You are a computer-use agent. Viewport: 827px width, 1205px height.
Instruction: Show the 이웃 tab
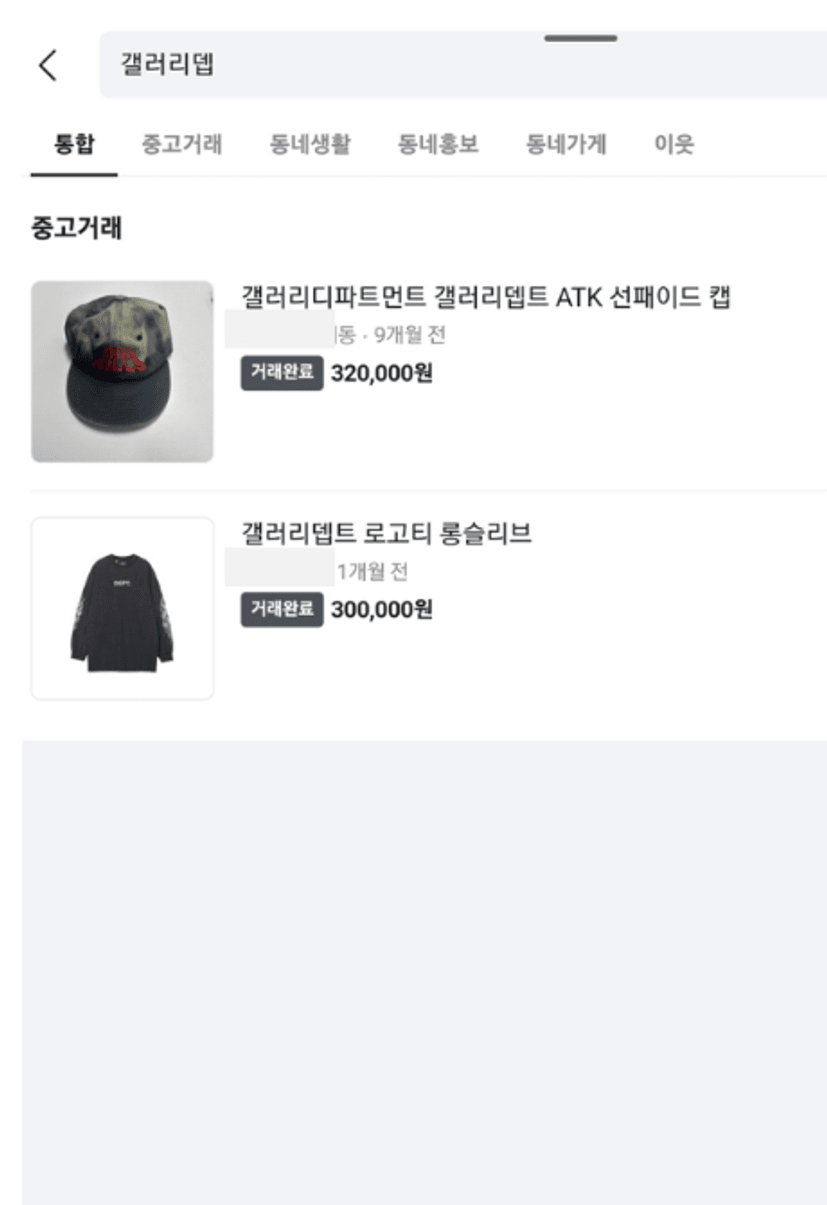674,144
